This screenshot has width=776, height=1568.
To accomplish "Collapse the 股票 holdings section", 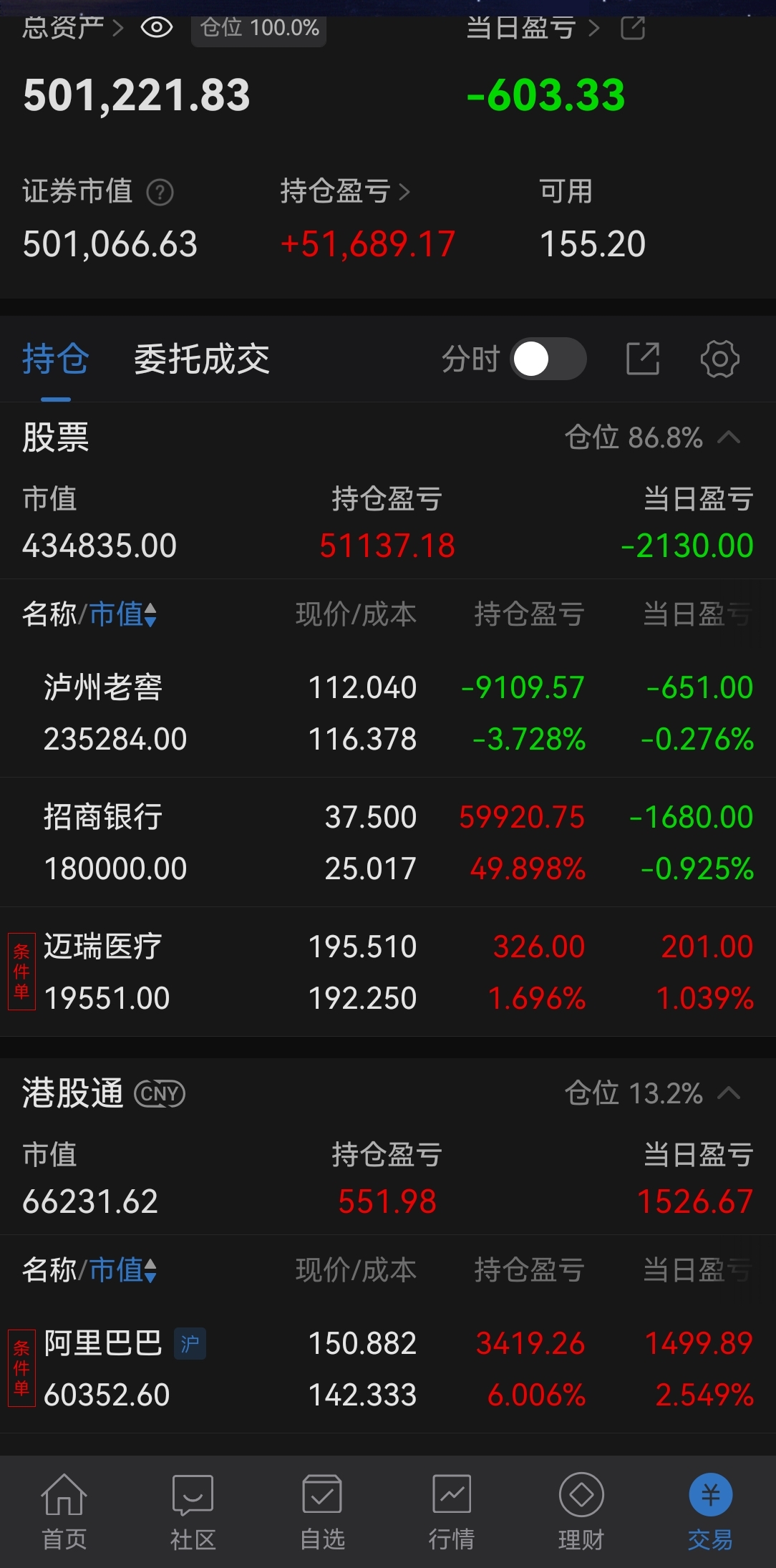I will (x=730, y=437).
